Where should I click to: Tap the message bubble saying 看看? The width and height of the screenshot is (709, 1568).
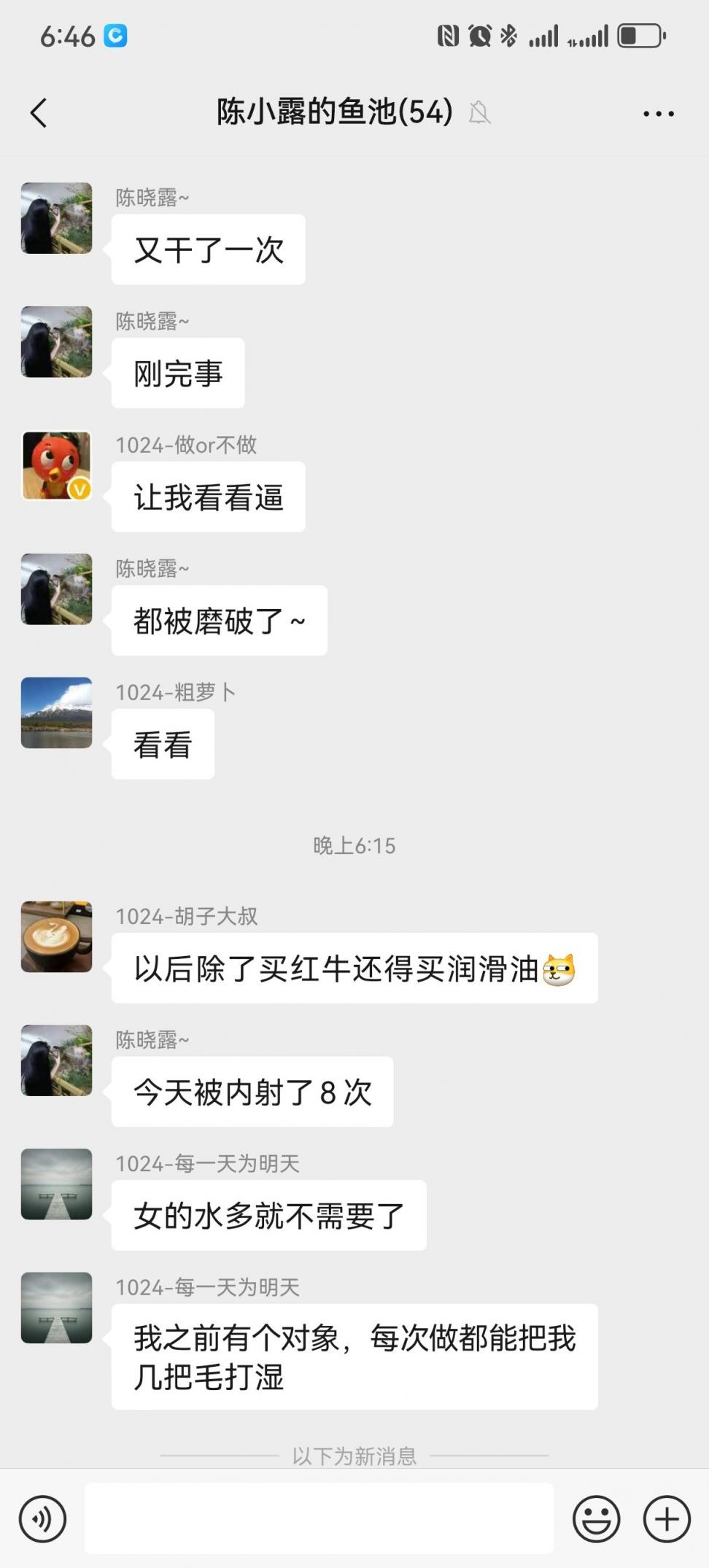(x=163, y=743)
